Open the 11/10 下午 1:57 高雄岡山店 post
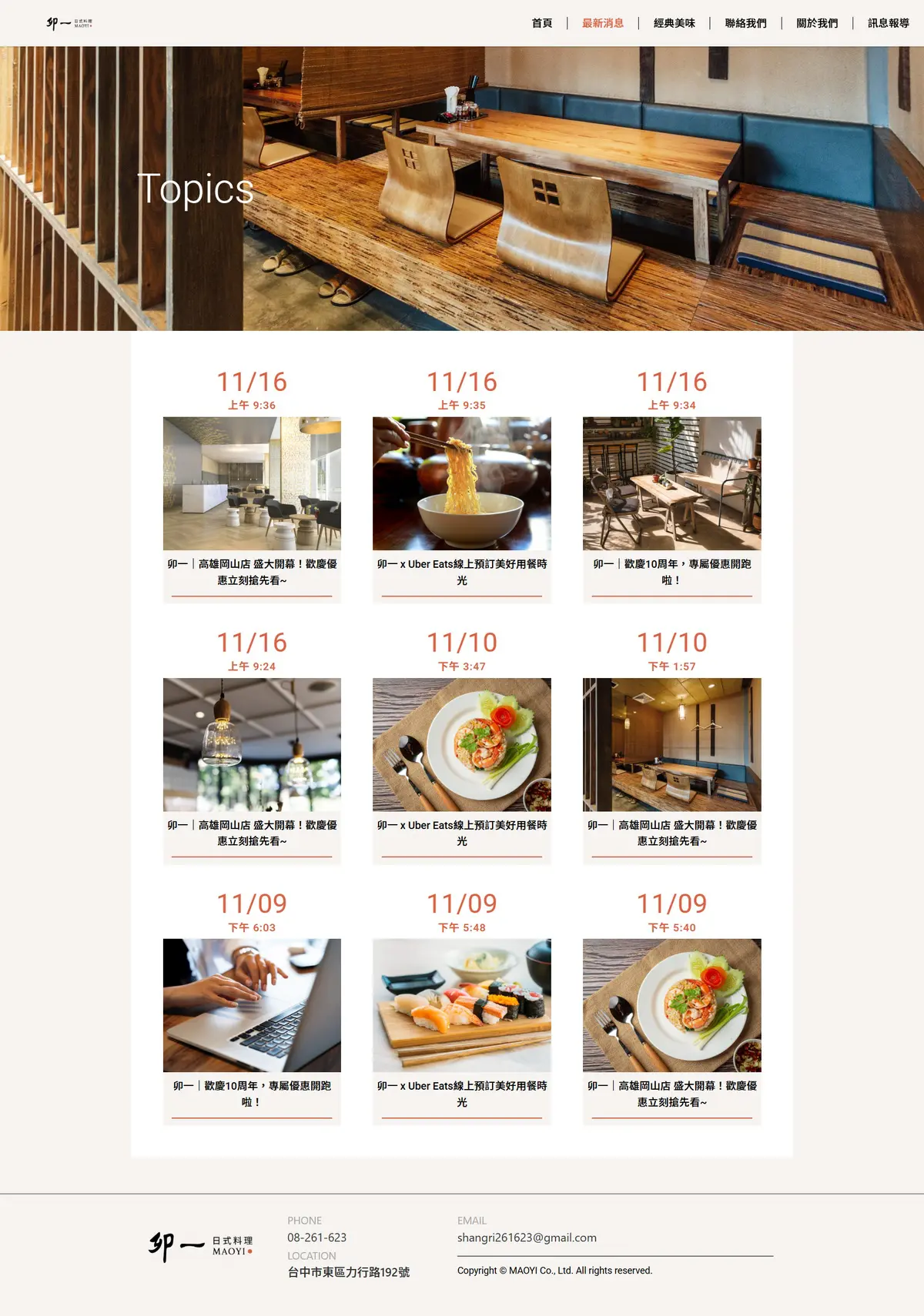The image size is (924, 1316). pos(671,744)
